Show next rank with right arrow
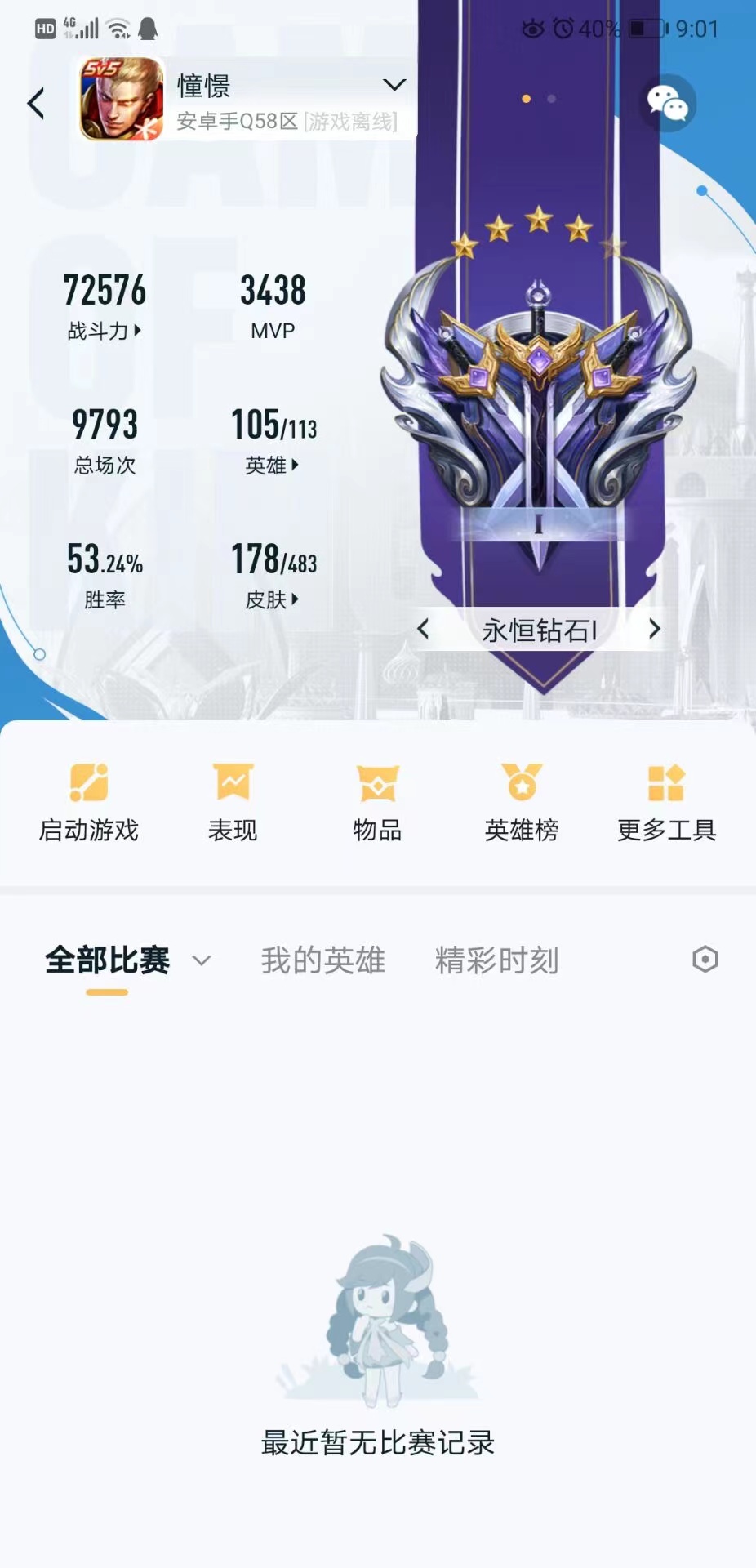Image resolution: width=756 pixels, height=1568 pixels. 654,629
